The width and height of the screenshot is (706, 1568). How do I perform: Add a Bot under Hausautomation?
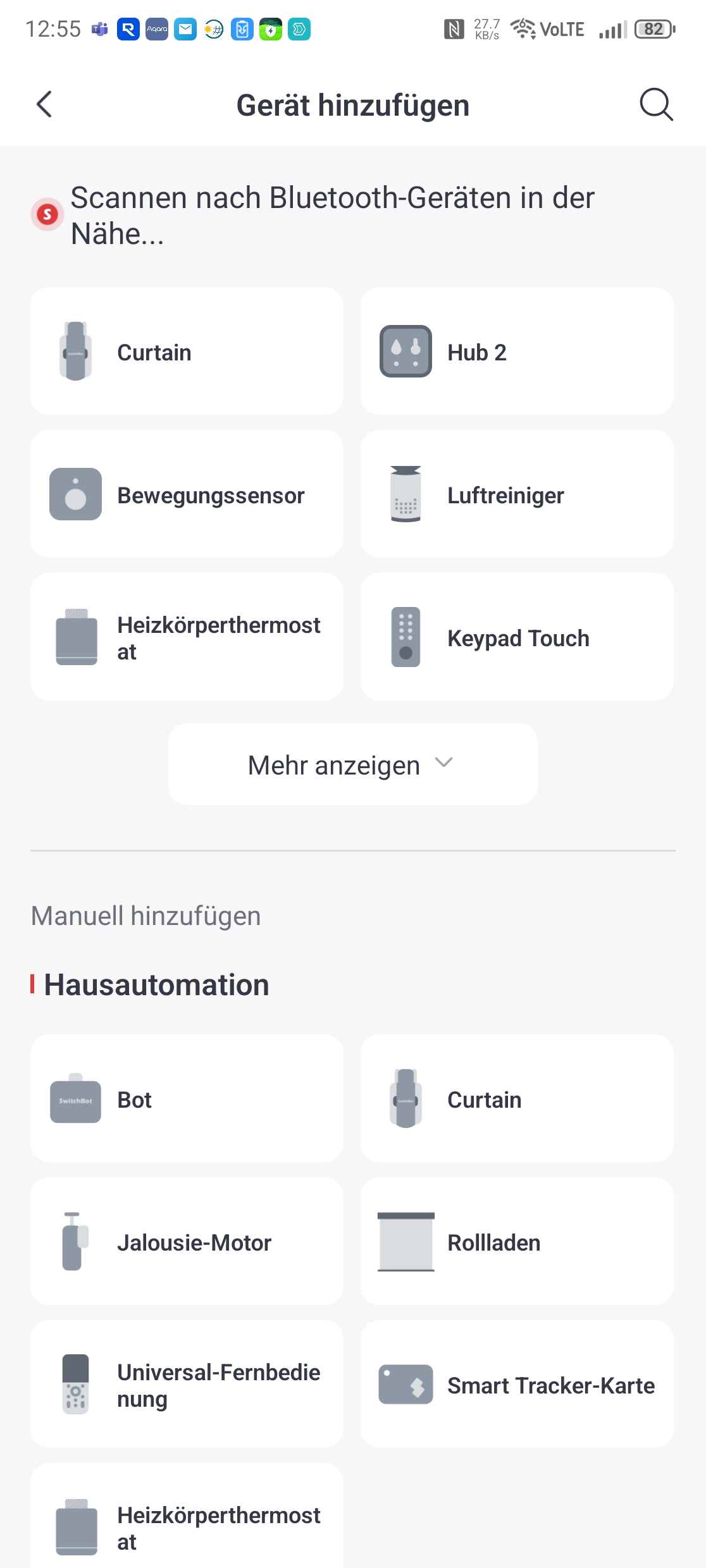coord(187,1099)
